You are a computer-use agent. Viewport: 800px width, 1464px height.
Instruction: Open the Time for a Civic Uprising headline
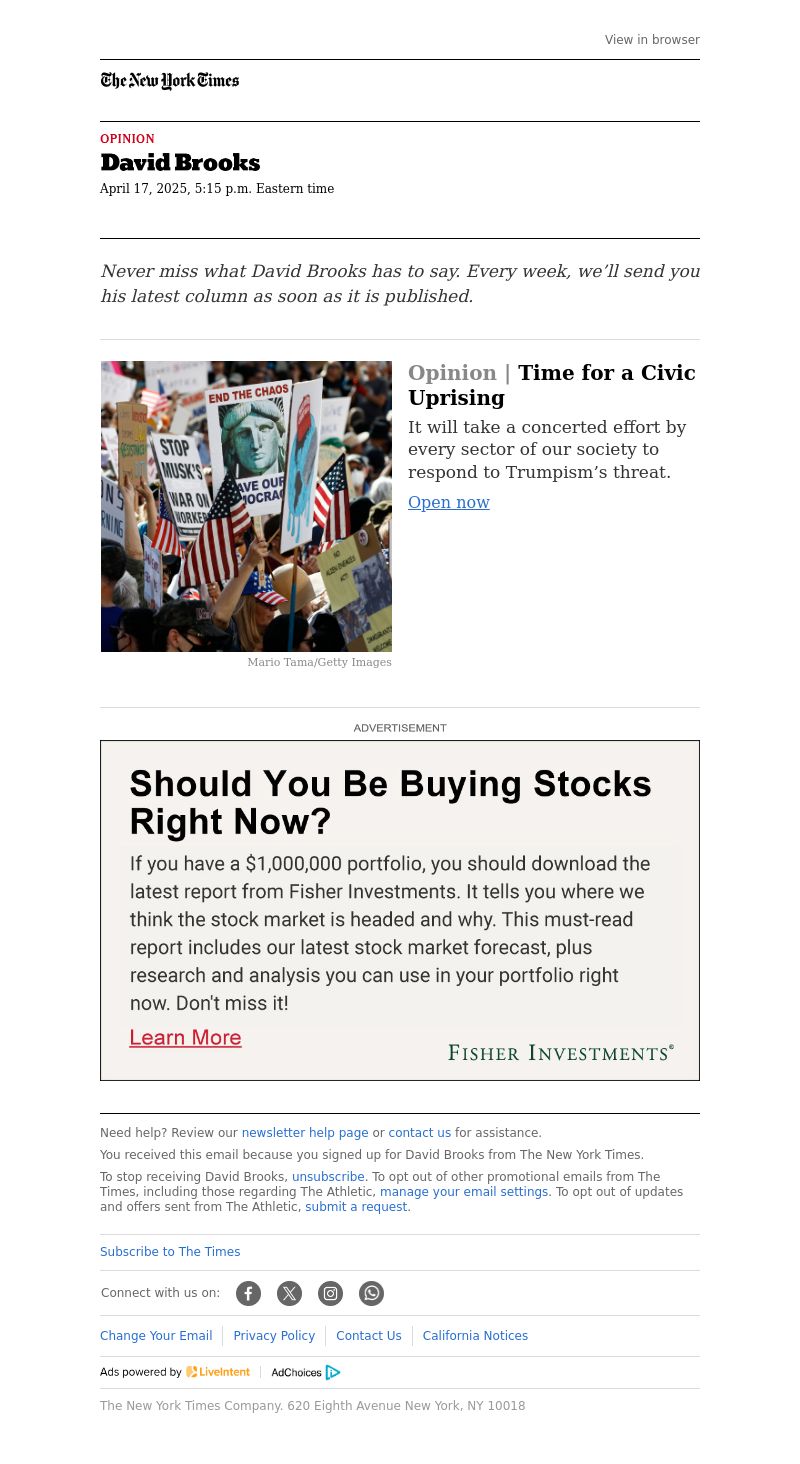pos(551,385)
